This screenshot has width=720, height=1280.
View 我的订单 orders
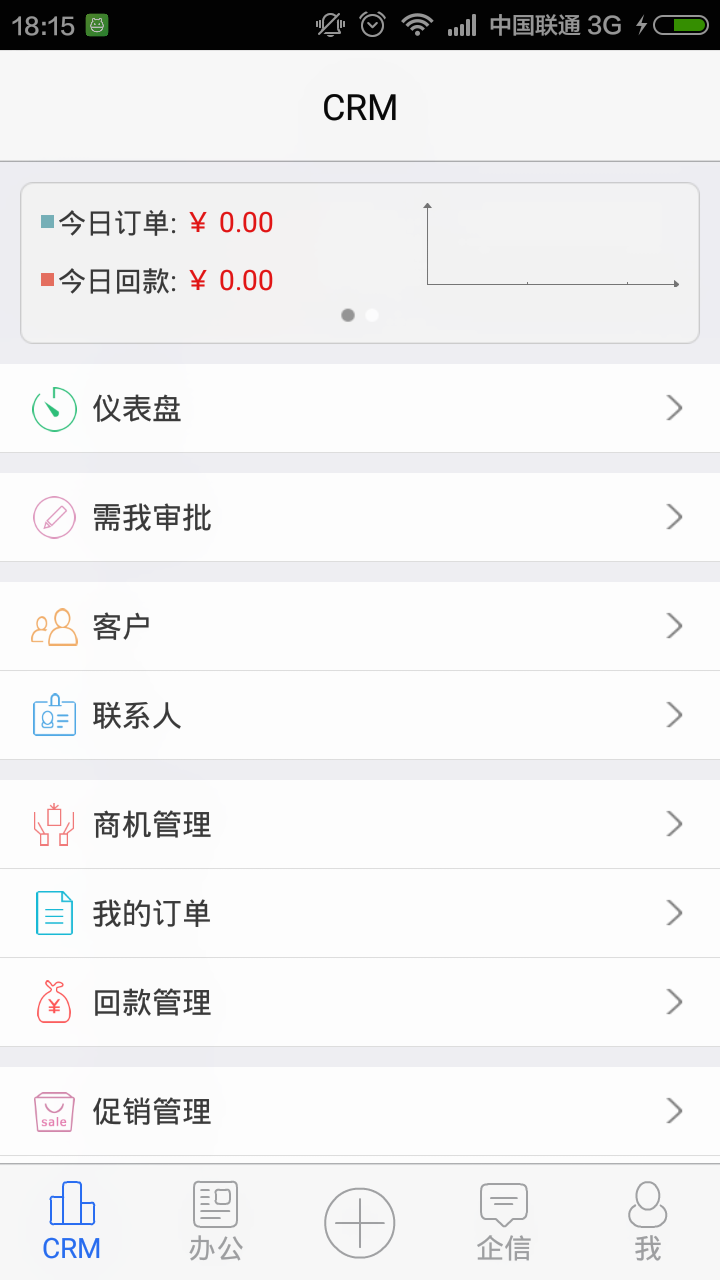click(x=360, y=913)
